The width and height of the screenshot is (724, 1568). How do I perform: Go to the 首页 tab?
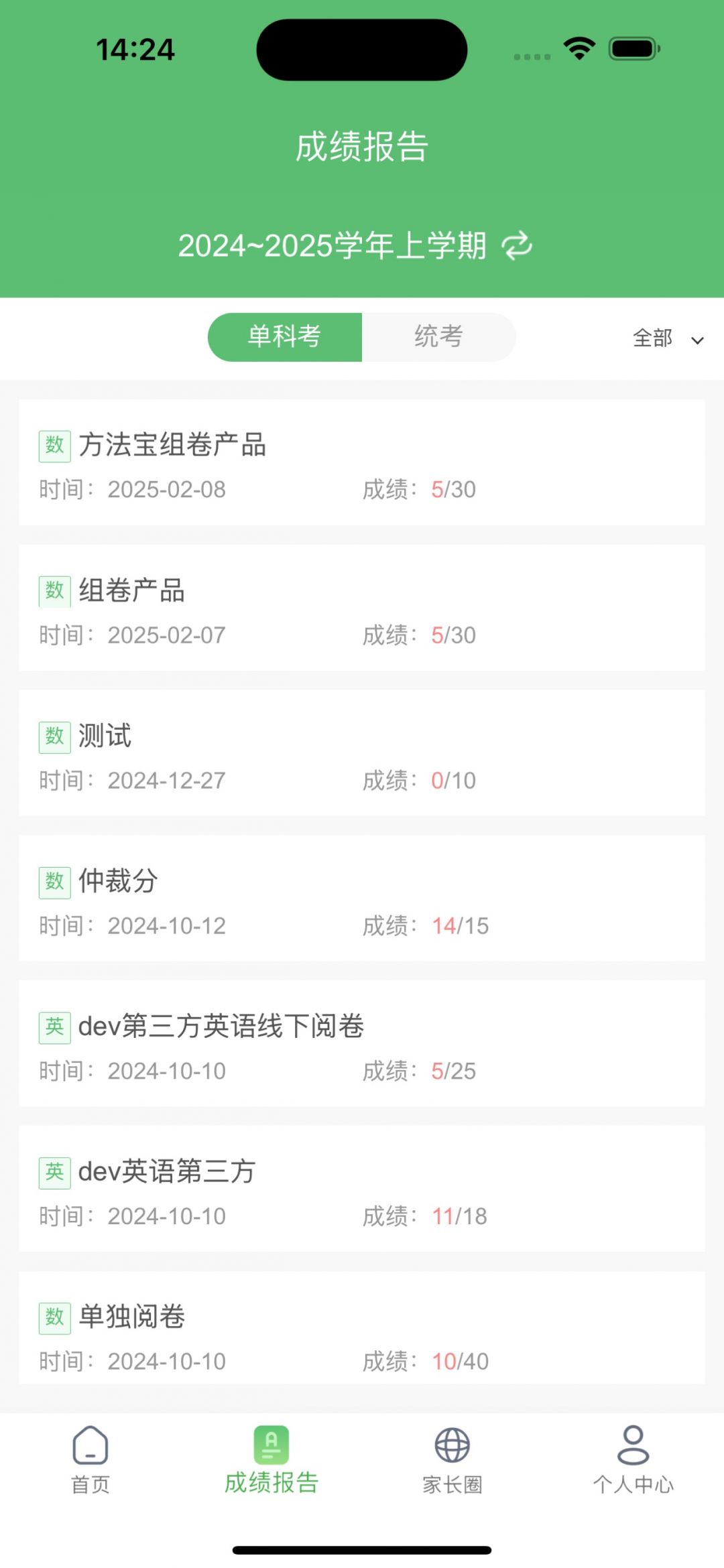click(x=90, y=1461)
